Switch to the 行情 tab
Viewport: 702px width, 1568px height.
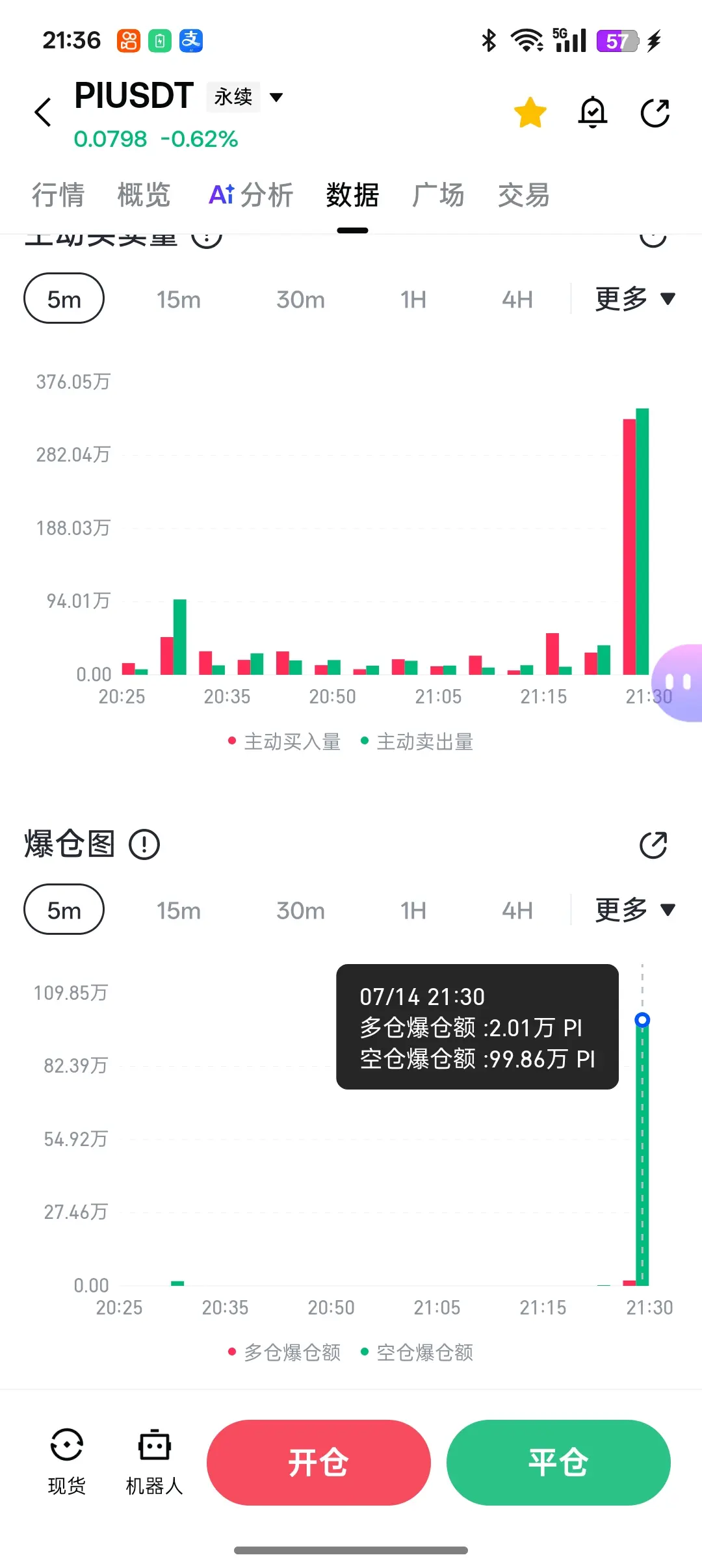pos(58,195)
